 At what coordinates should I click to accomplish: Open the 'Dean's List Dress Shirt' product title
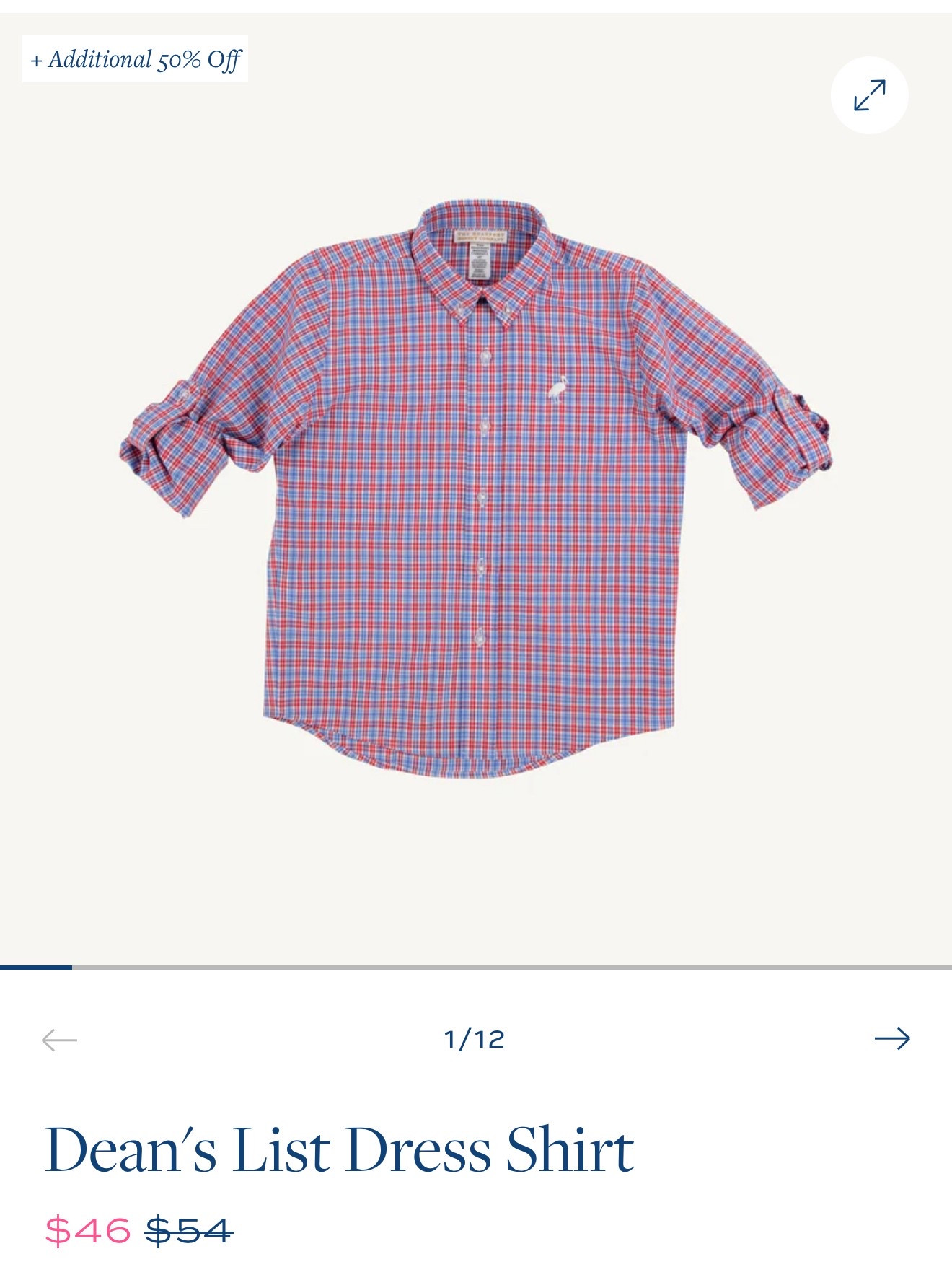tap(339, 1155)
